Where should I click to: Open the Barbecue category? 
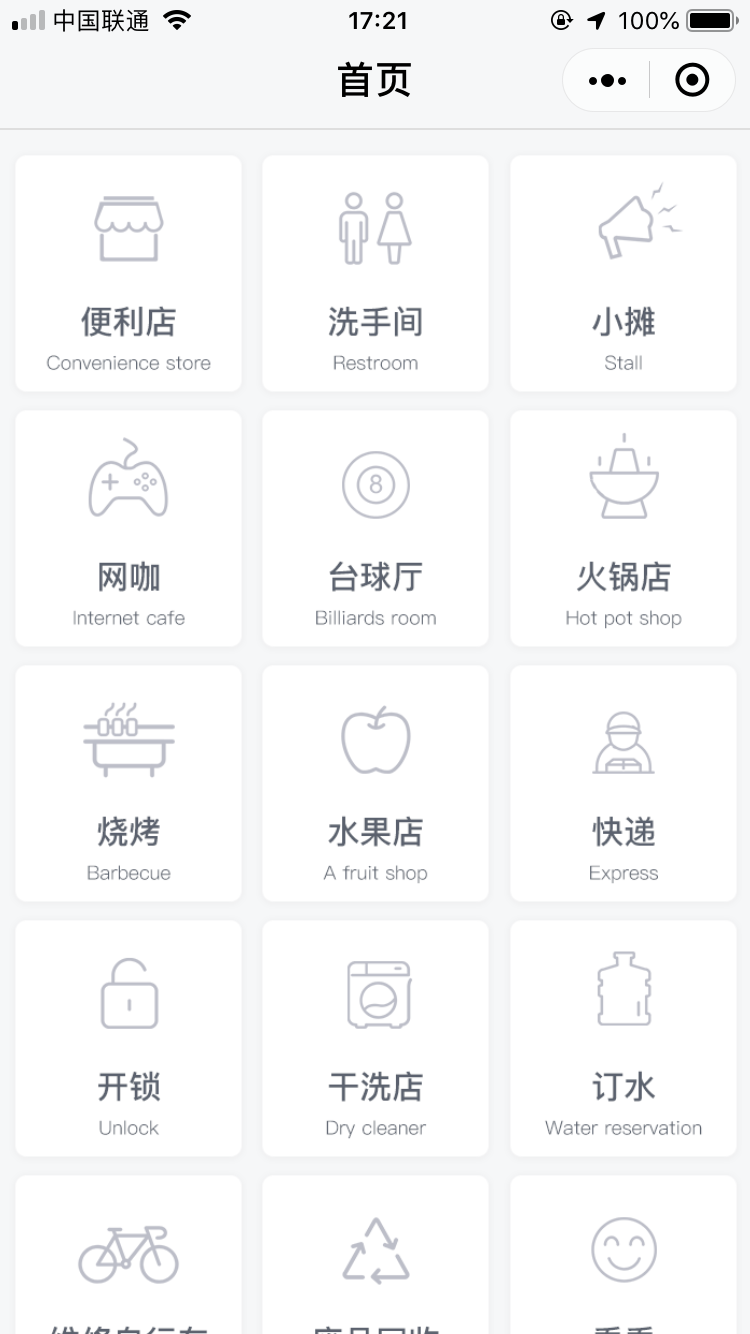128,783
